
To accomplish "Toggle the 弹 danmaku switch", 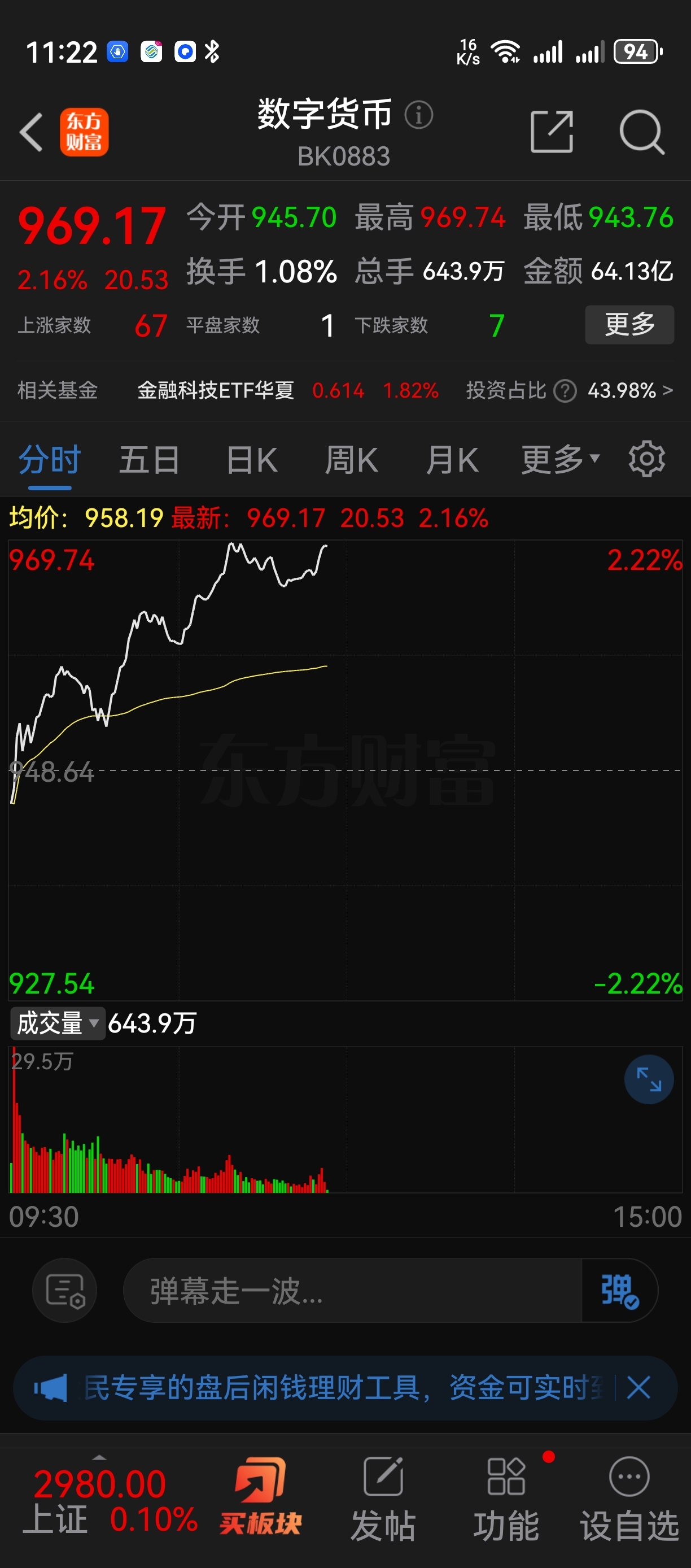I will coord(619,1291).
